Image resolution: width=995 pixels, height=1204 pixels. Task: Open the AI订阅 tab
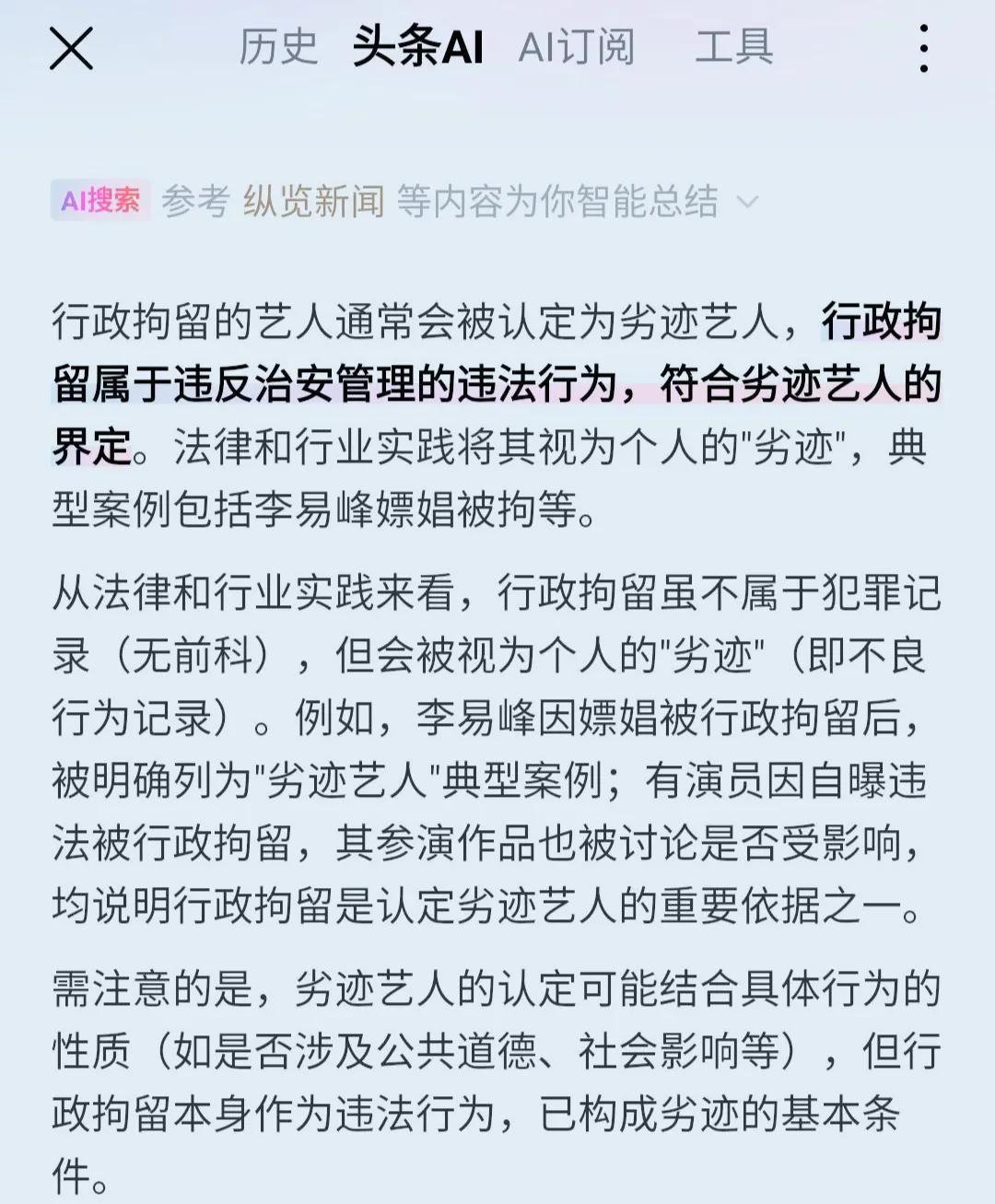(577, 47)
